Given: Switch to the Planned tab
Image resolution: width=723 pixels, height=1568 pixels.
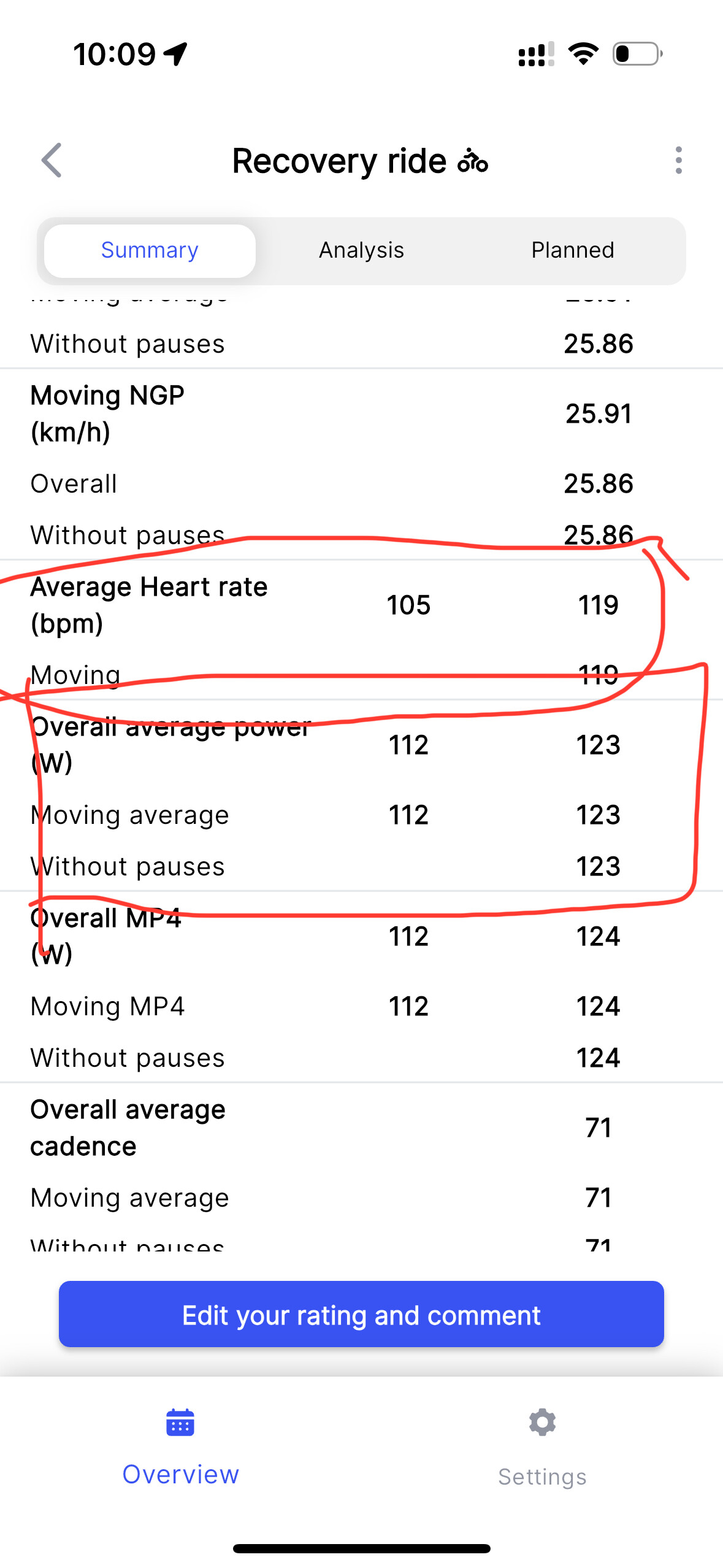Looking at the screenshot, I should 573,250.
